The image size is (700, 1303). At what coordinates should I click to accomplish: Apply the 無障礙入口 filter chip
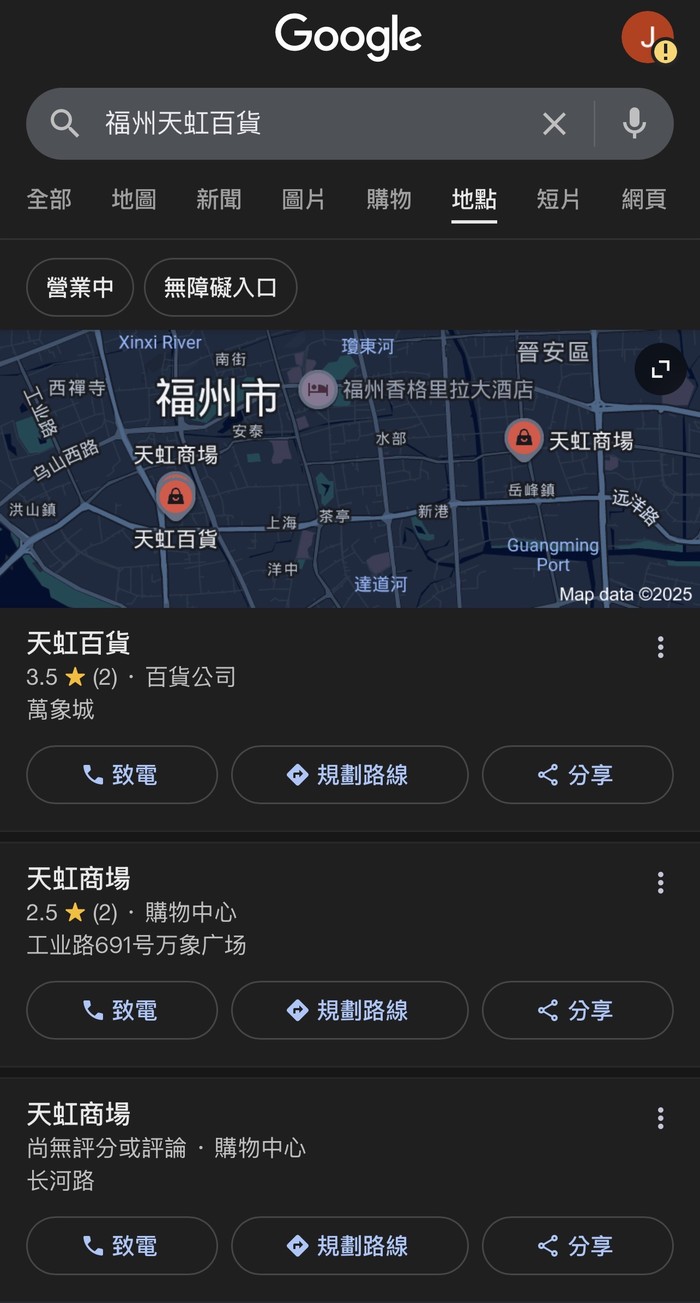(x=220, y=288)
